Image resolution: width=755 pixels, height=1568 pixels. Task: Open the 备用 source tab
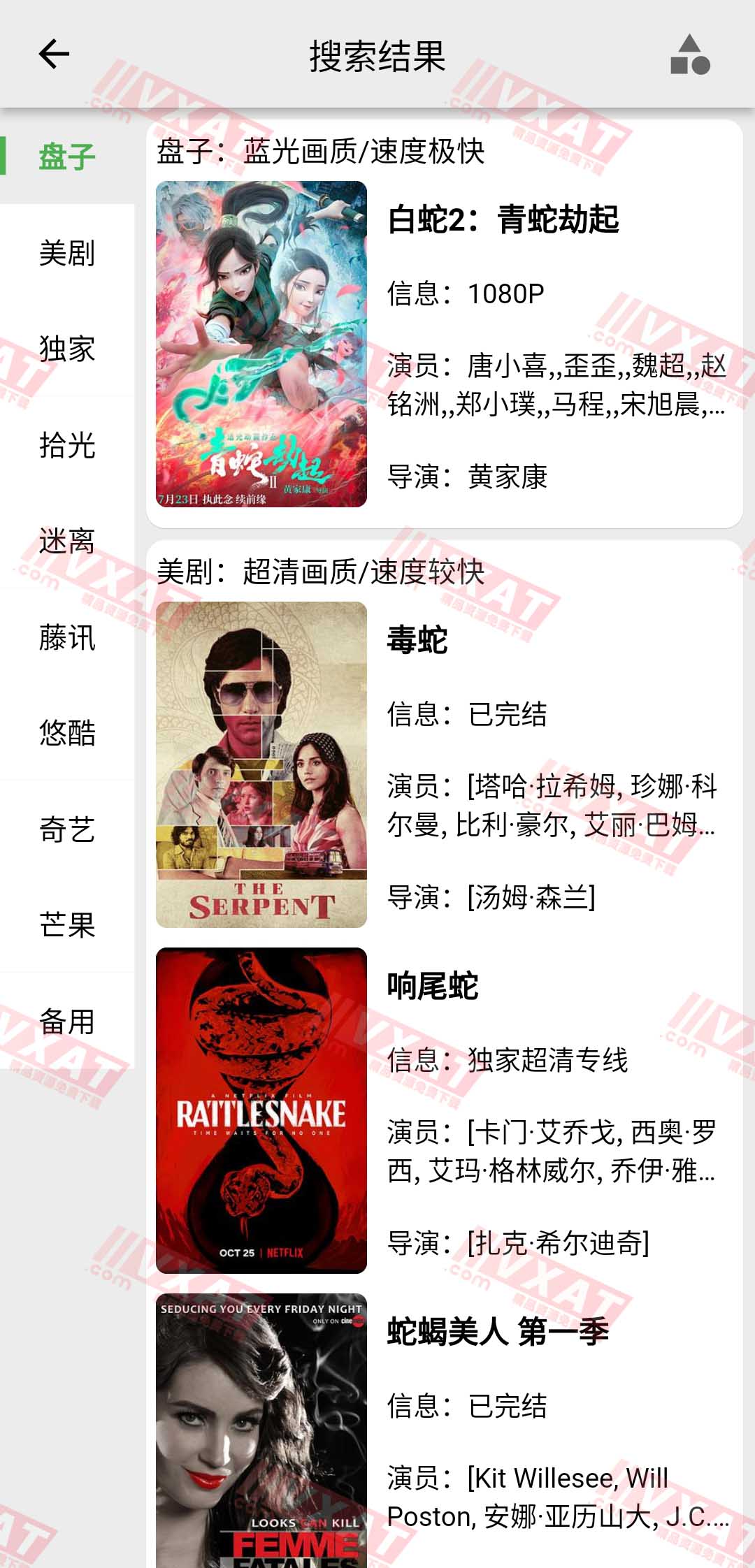(67, 1022)
